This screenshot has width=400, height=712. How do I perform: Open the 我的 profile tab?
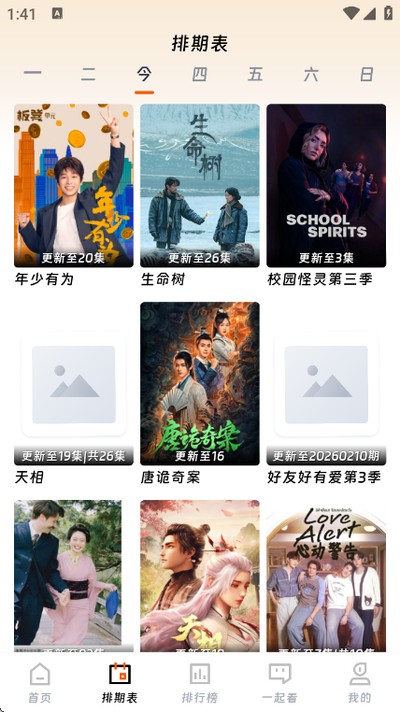[x=360, y=683]
